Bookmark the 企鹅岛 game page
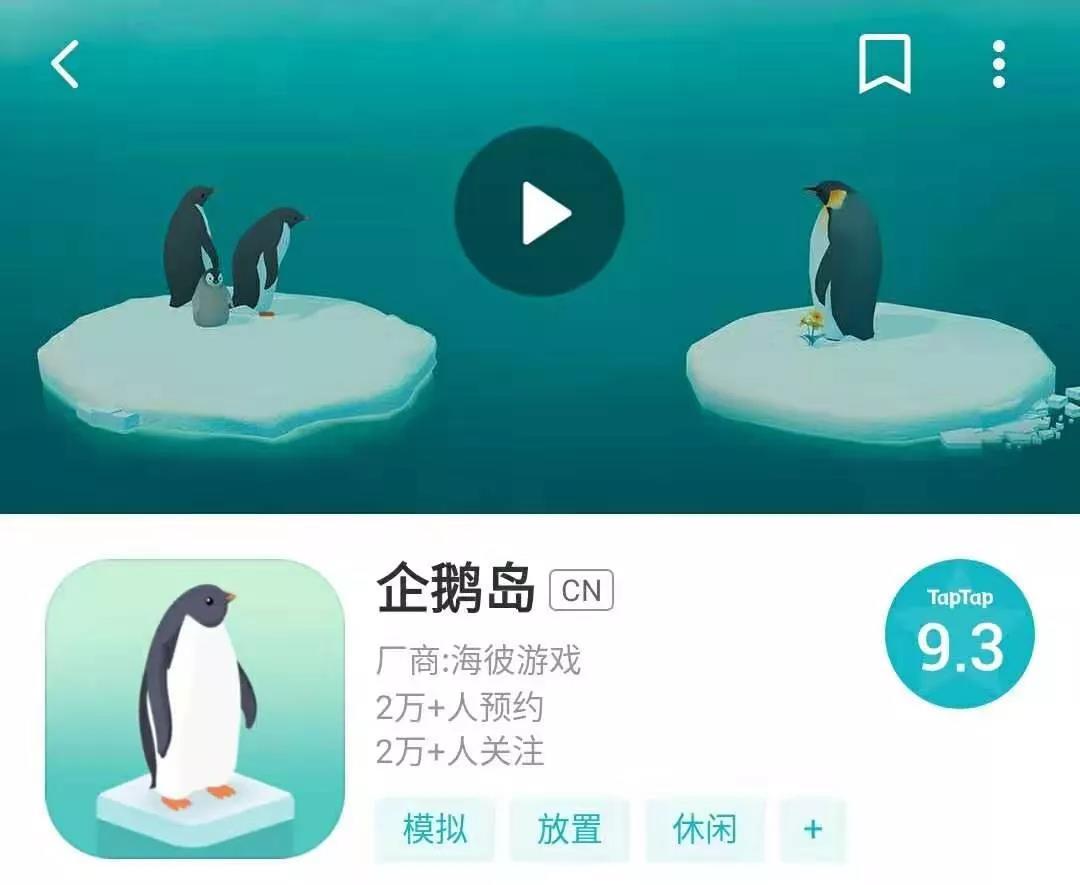1080x885 pixels. pyautogui.click(x=884, y=64)
